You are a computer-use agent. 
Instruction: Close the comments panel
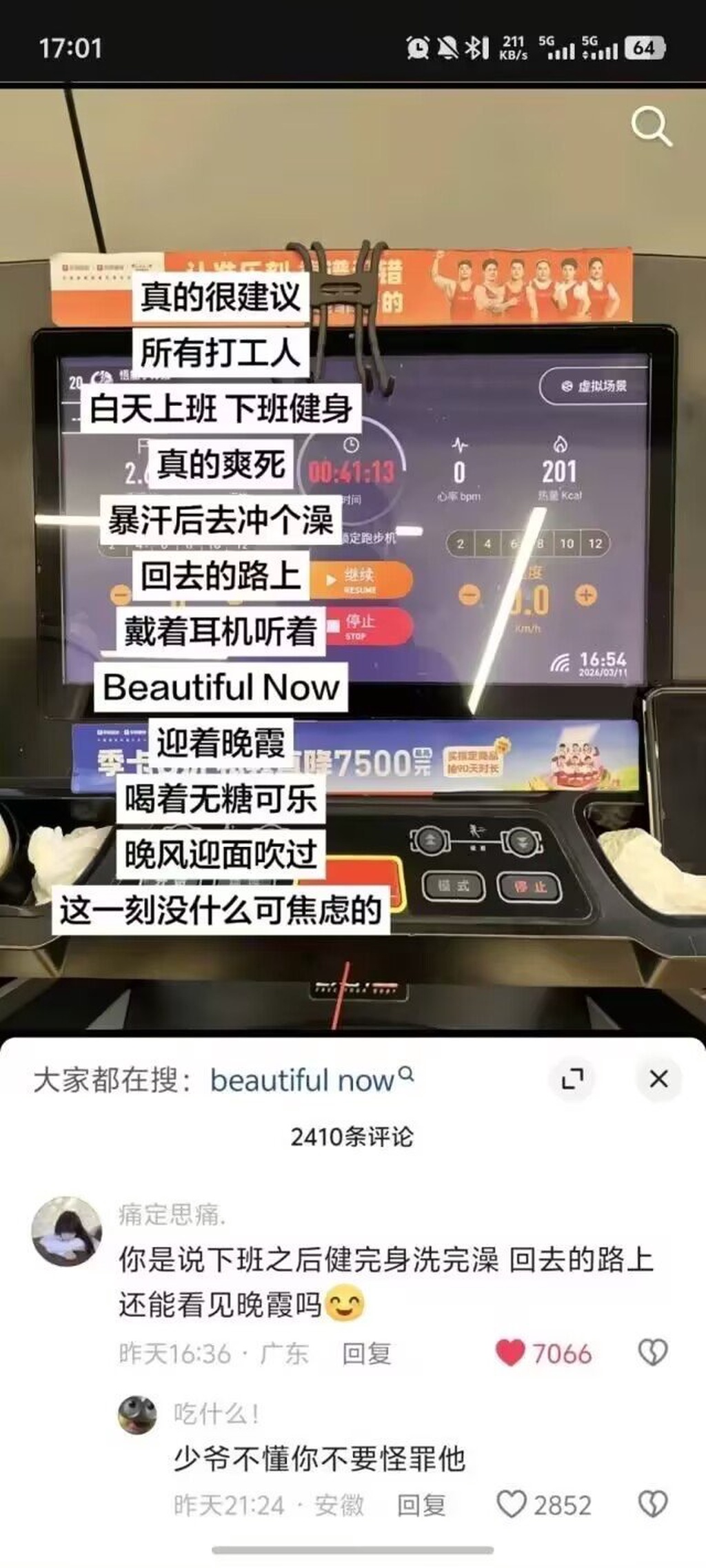[658, 1079]
